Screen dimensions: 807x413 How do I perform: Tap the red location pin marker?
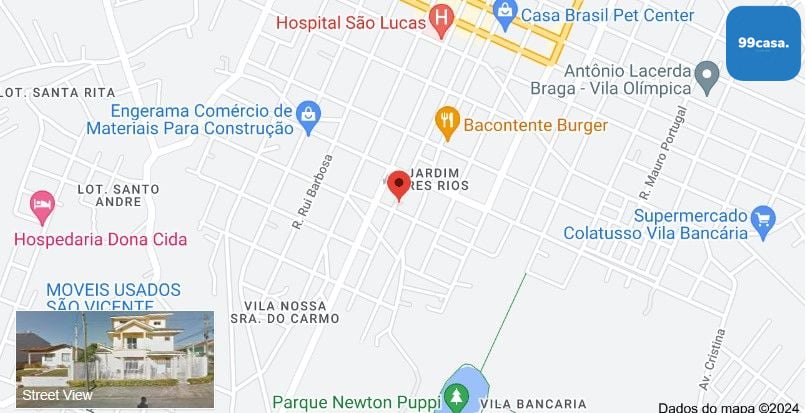point(398,185)
